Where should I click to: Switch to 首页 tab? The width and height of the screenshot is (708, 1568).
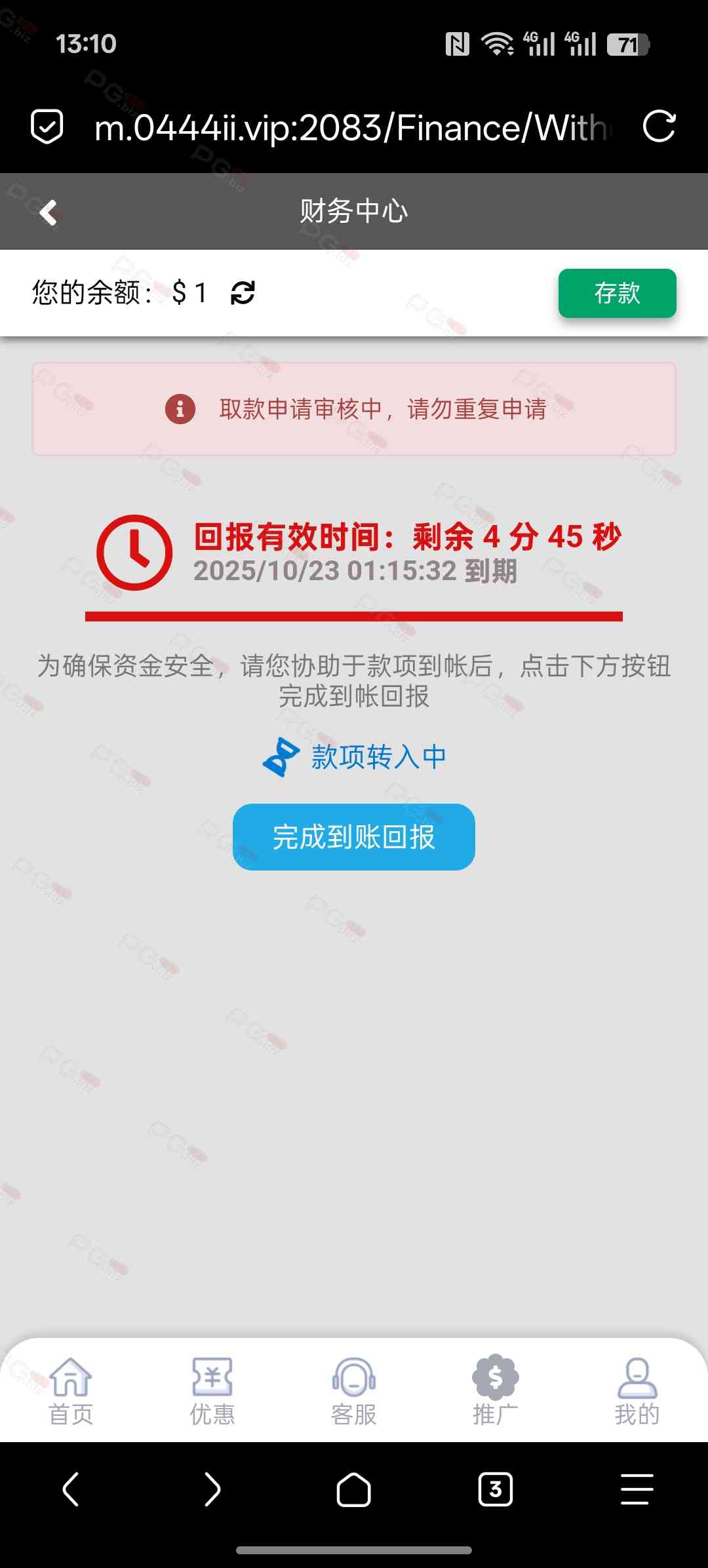click(71, 1391)
